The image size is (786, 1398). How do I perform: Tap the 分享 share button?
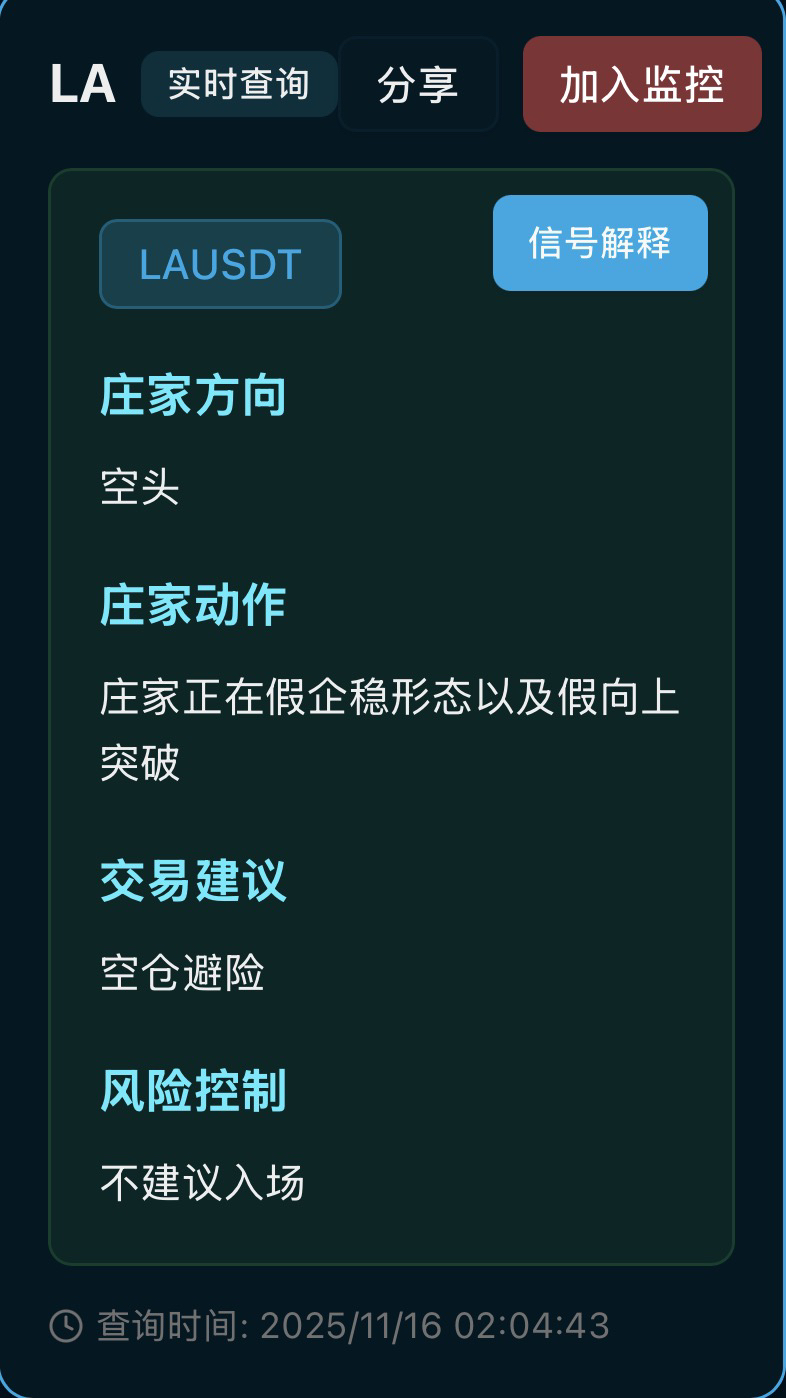[x=418, y=85]
